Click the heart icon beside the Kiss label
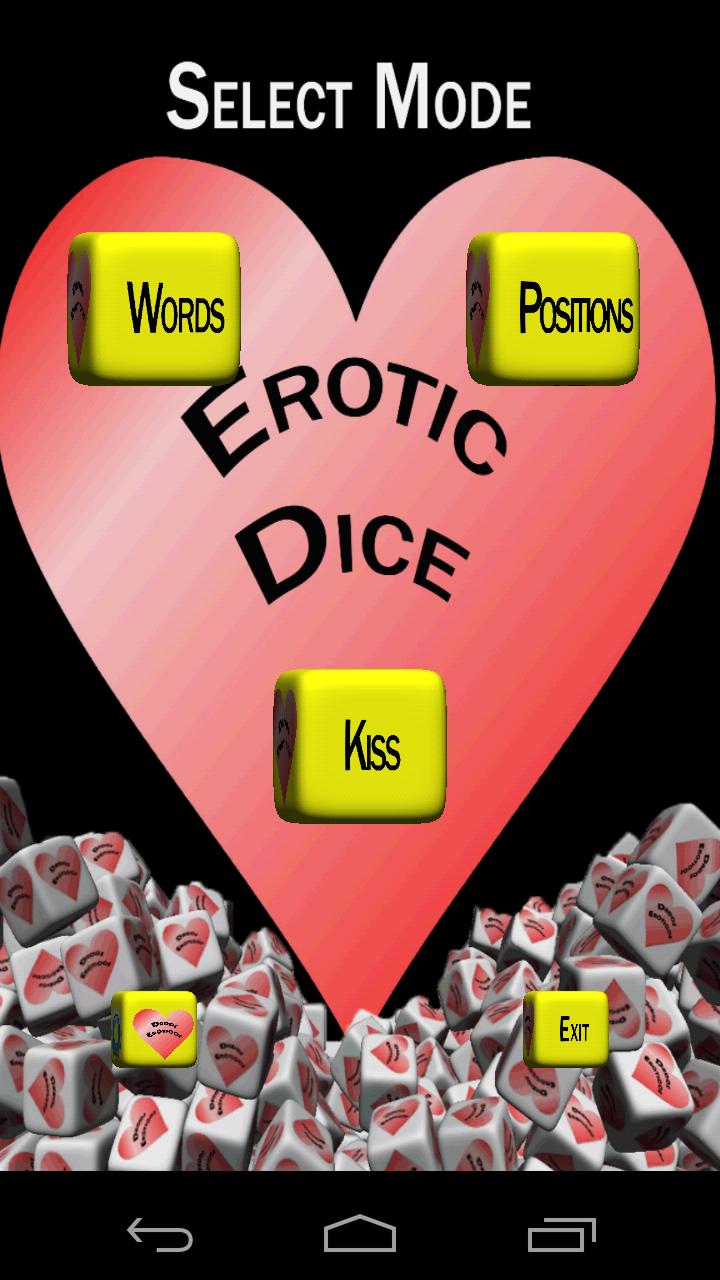 pos(287,745)
